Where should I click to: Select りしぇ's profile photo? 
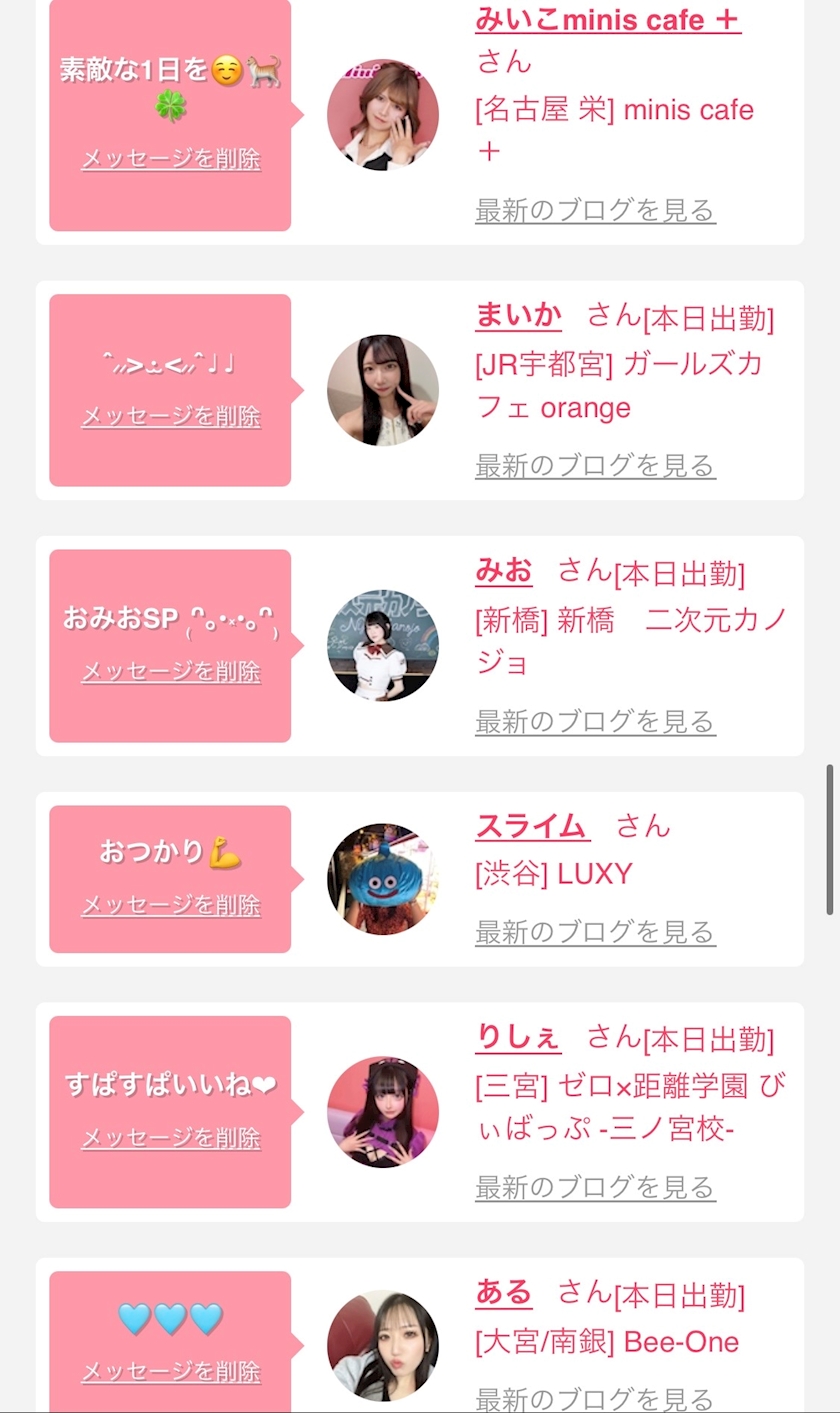click(383, 1112)
